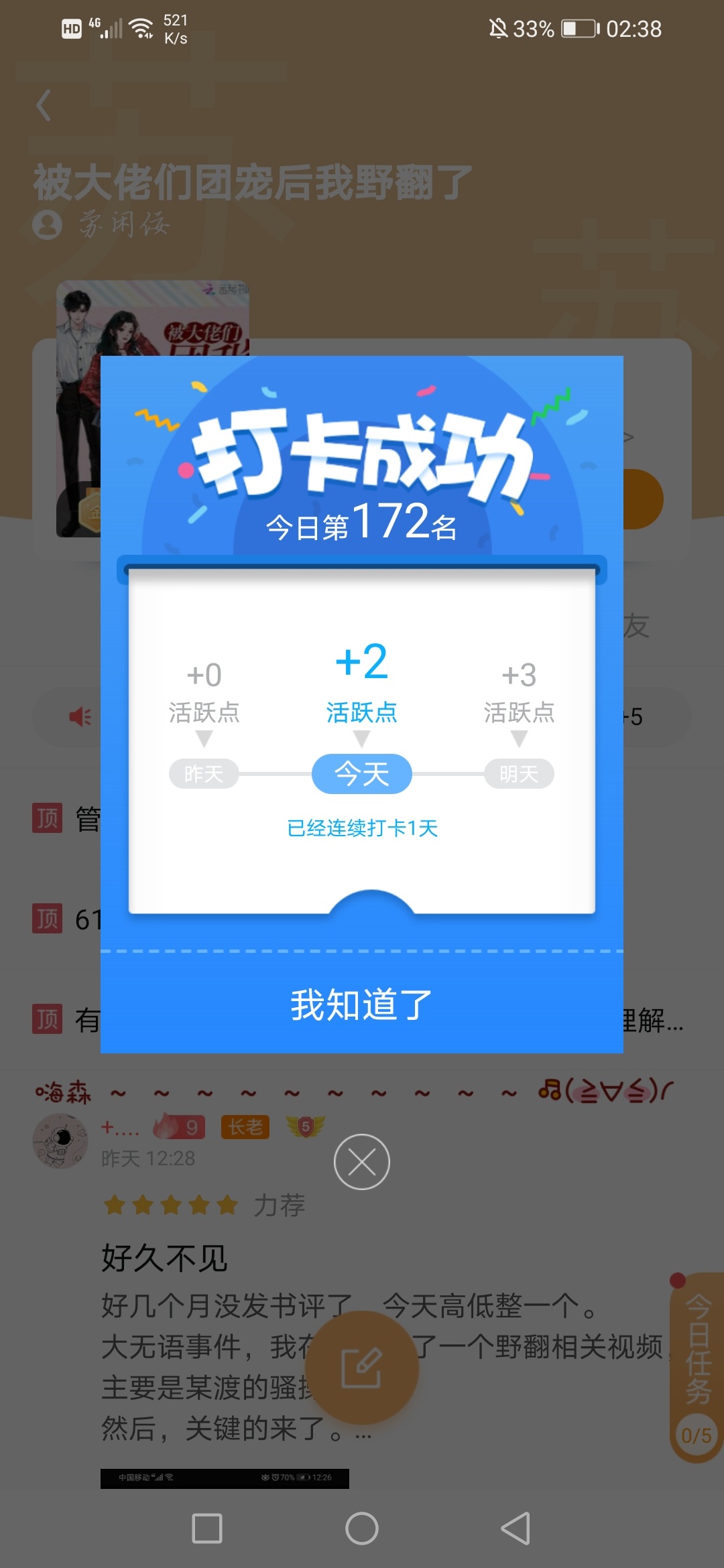The width and height of the screenshot is (724, 1568).
Task: Close the check-in success popup
Action: (x=362, y=1162)
